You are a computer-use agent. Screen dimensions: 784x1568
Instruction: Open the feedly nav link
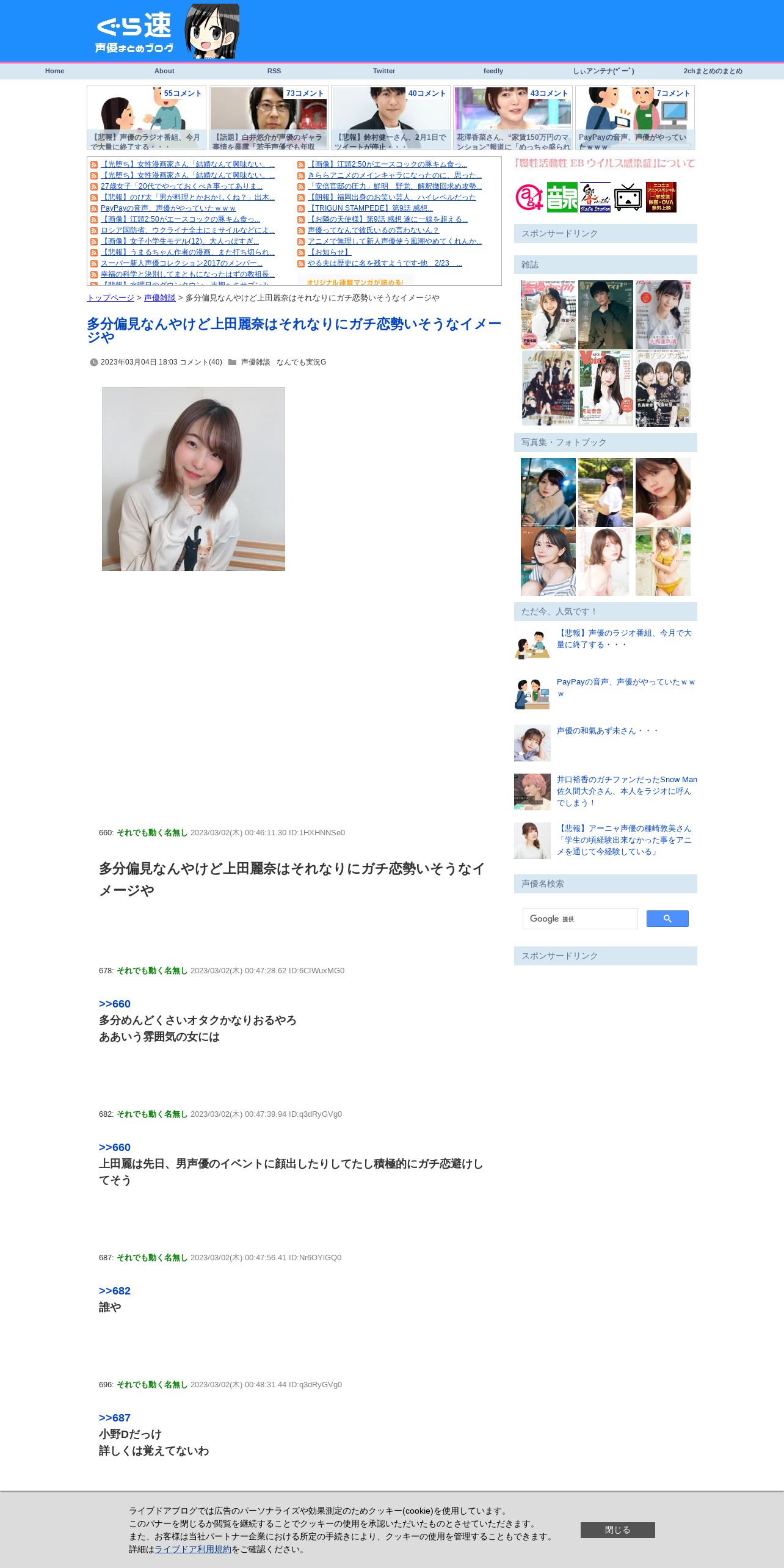(x=493, y=71)
